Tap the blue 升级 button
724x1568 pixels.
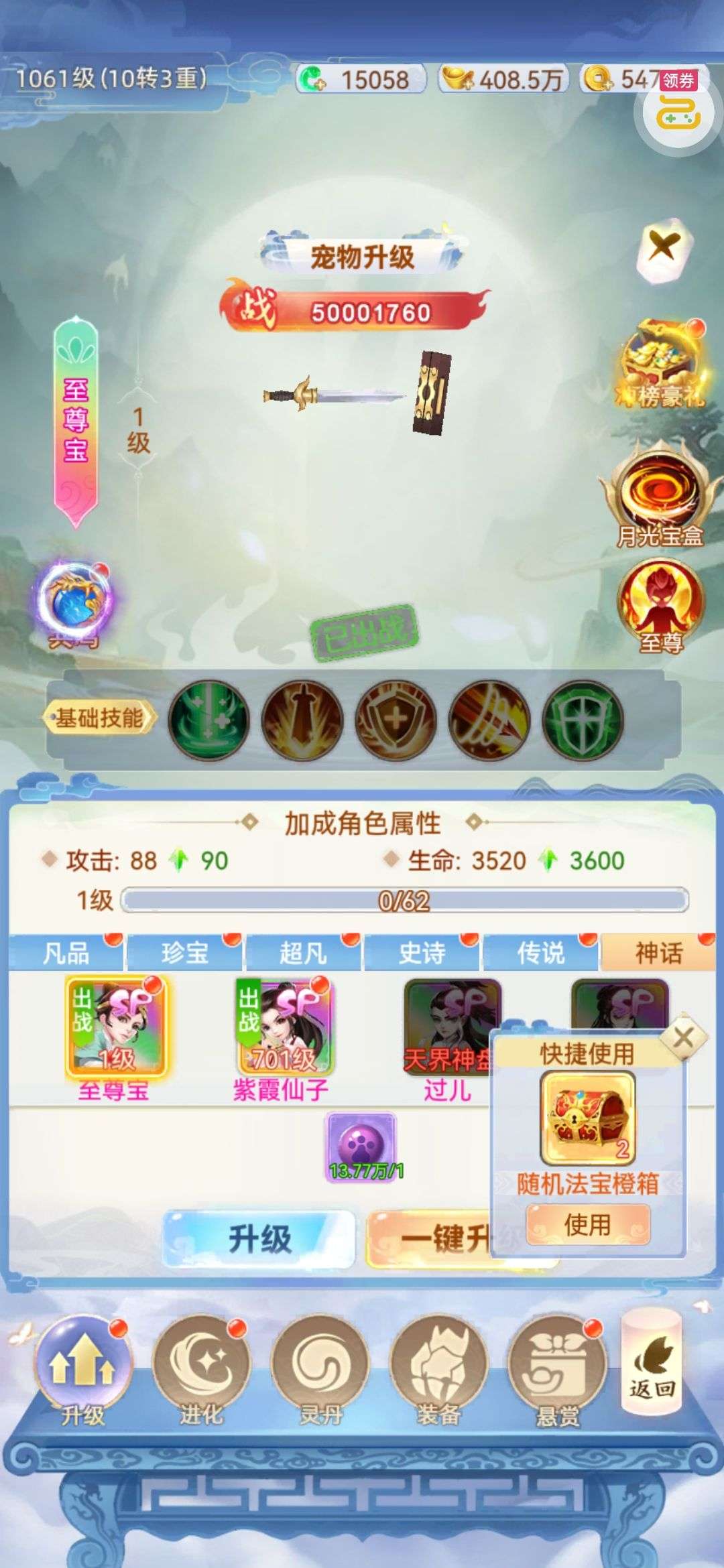pyautogui.click(x=259, y=1238)
